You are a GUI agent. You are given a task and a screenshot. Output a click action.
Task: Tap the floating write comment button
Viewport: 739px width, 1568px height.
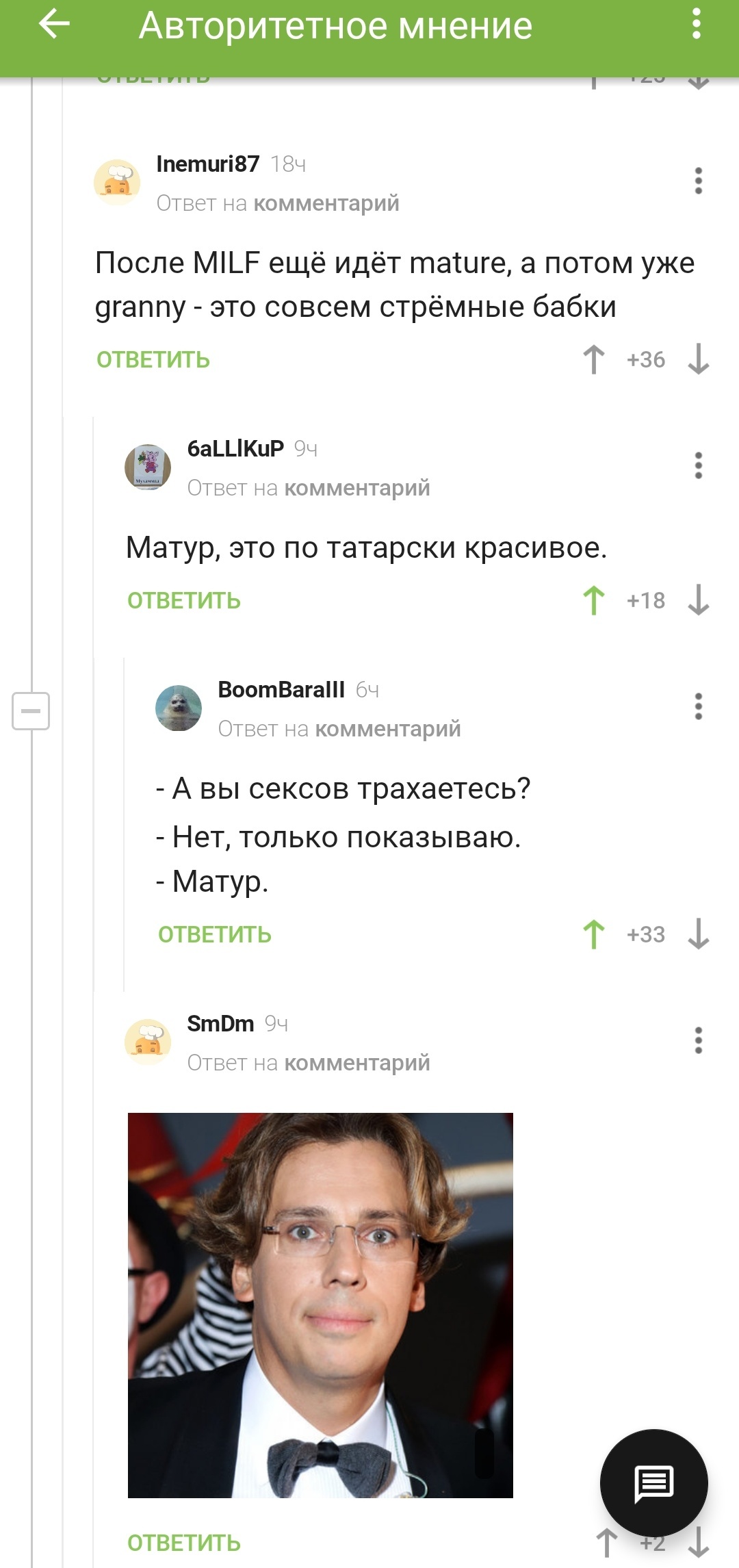click(x=653, y=1483)
